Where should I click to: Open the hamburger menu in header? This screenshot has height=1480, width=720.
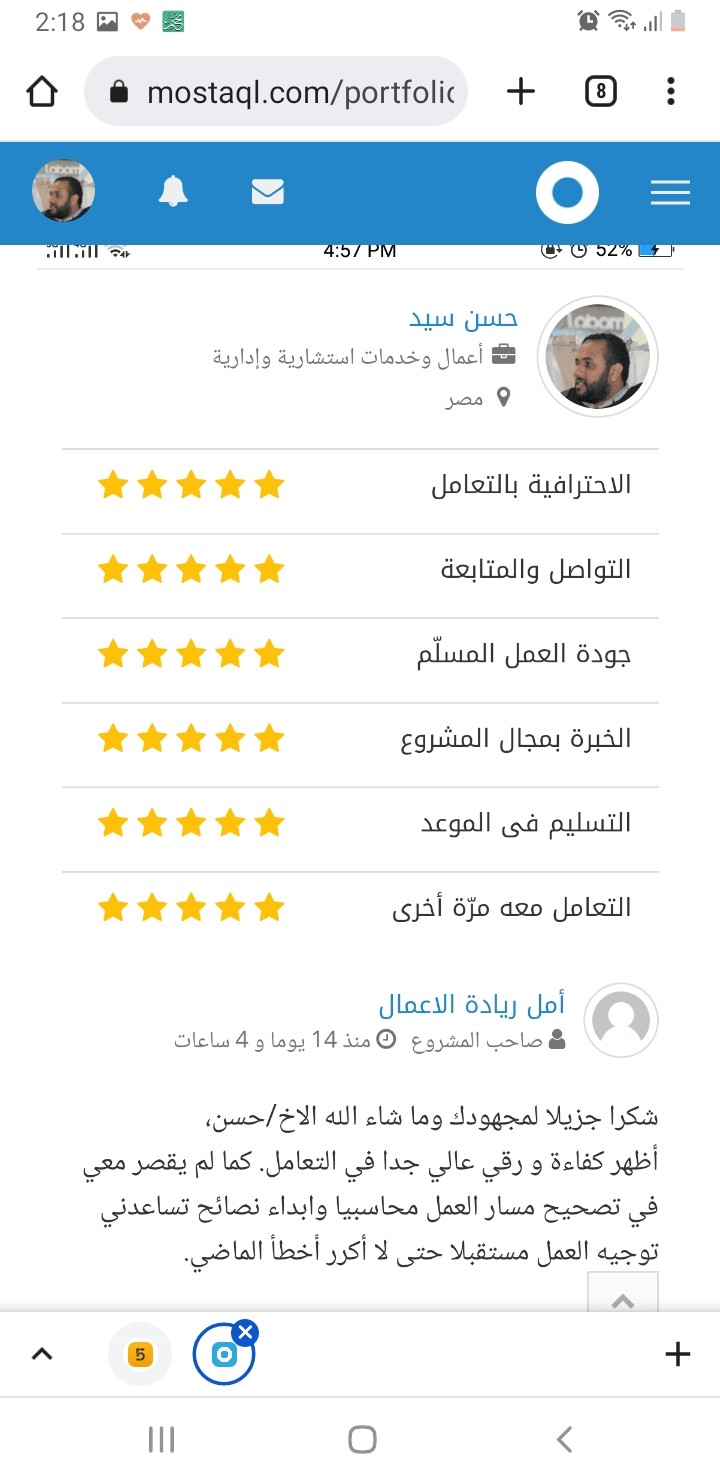671,192
